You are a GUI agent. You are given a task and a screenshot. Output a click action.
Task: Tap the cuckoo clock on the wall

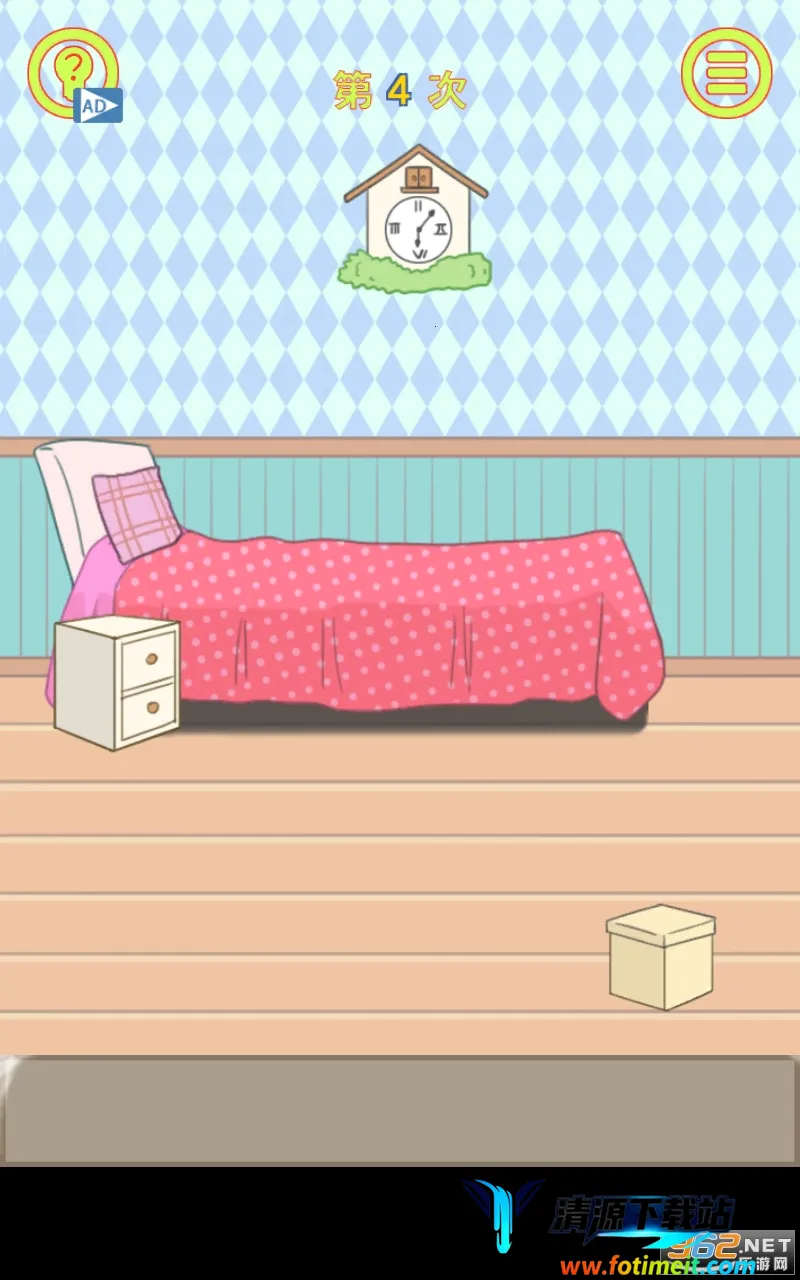click(x=415, y=222)
